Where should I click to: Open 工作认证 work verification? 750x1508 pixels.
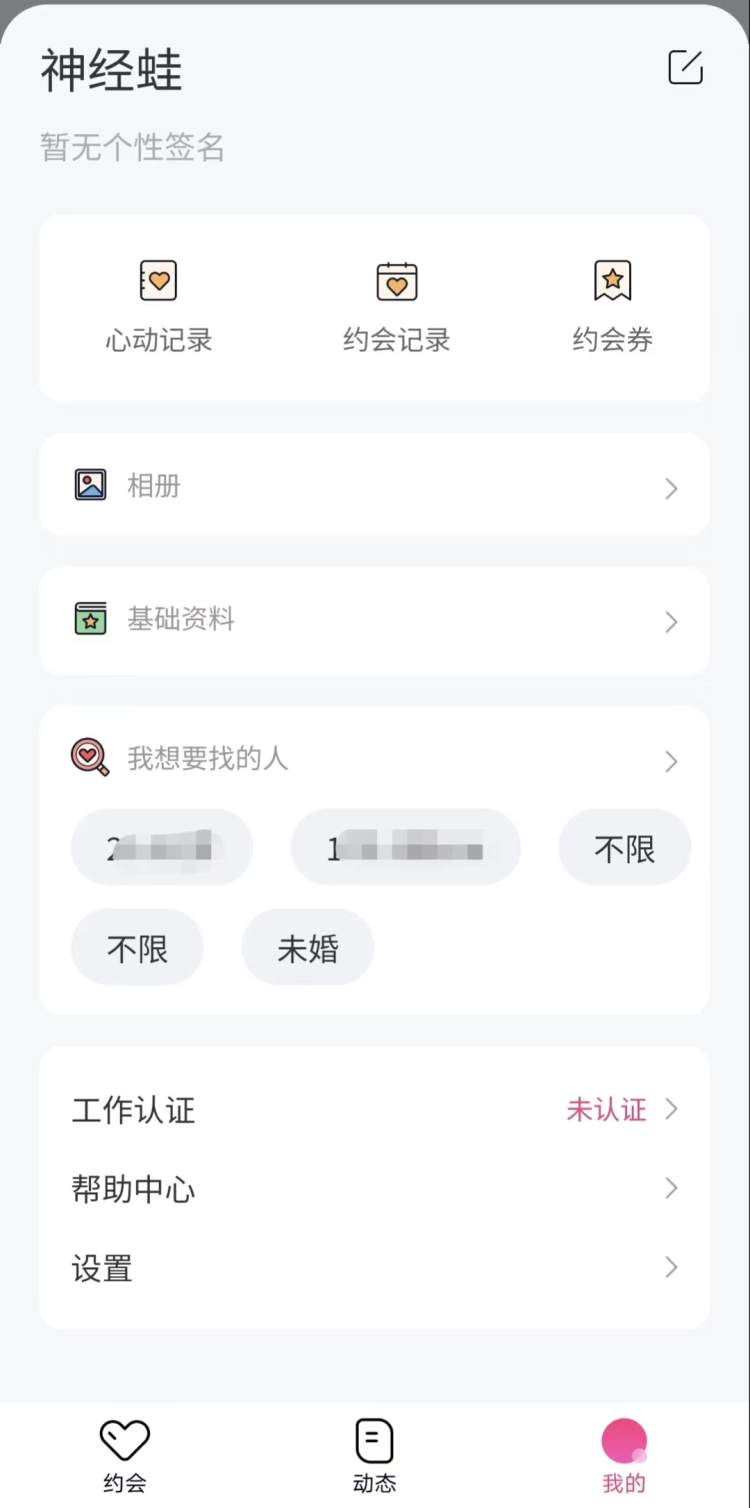tap(374, 1109)
